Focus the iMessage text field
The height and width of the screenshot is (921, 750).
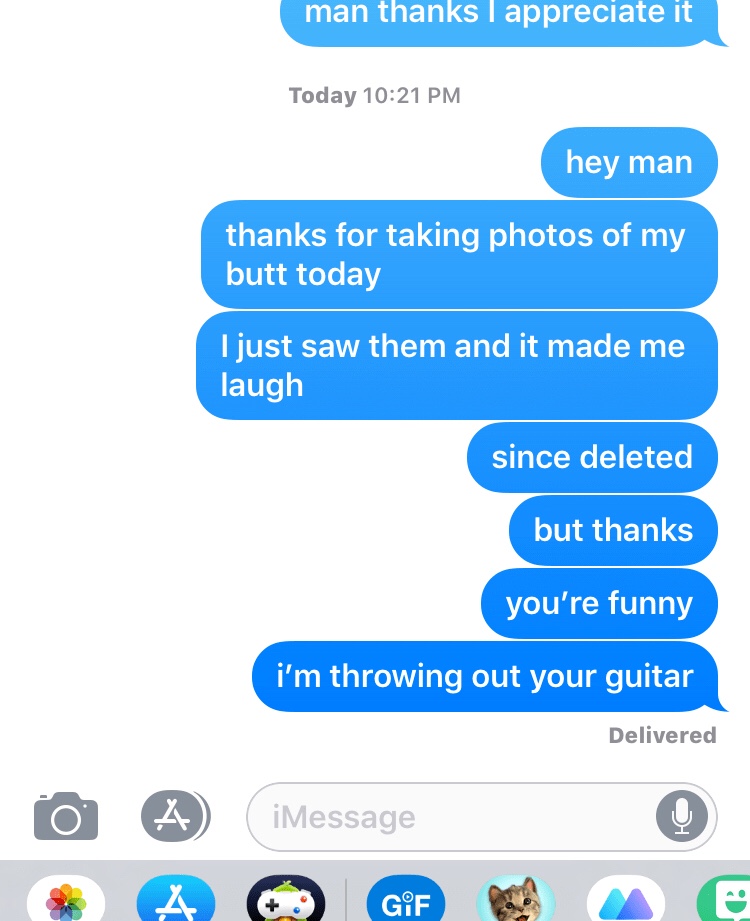click(x=450, y=817)
